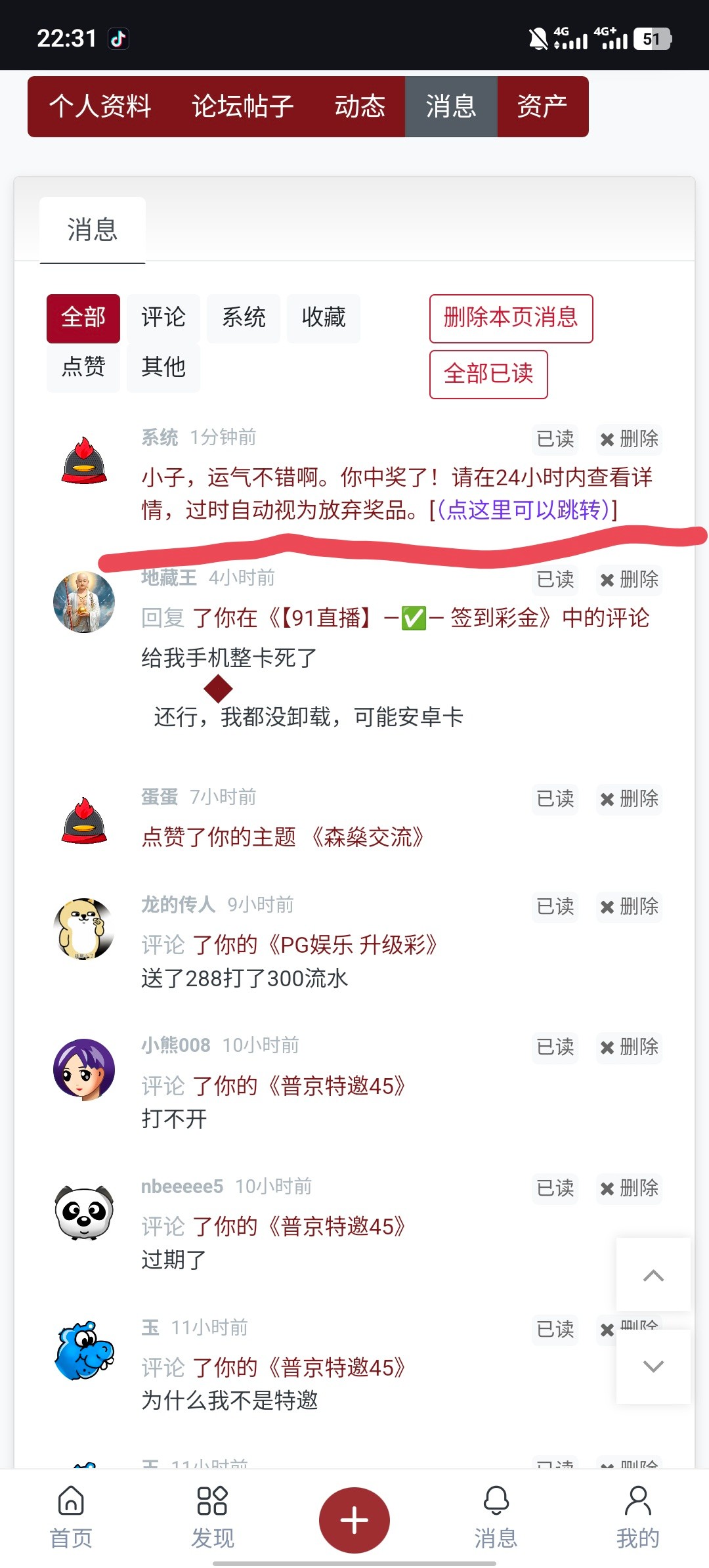Switch to the 个人资料 tab
Screen dimensions: 709x1568
(x=100, y=106)
